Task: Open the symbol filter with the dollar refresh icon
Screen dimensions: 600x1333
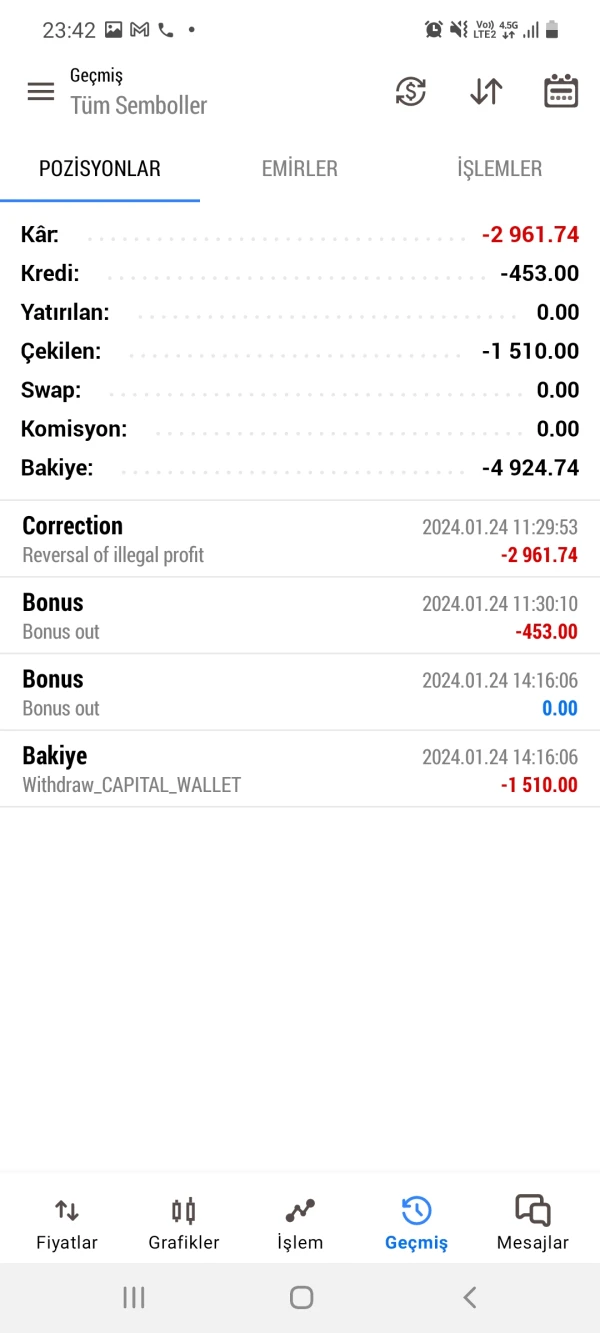Action: pyautogui.click(x=411, y=92)
